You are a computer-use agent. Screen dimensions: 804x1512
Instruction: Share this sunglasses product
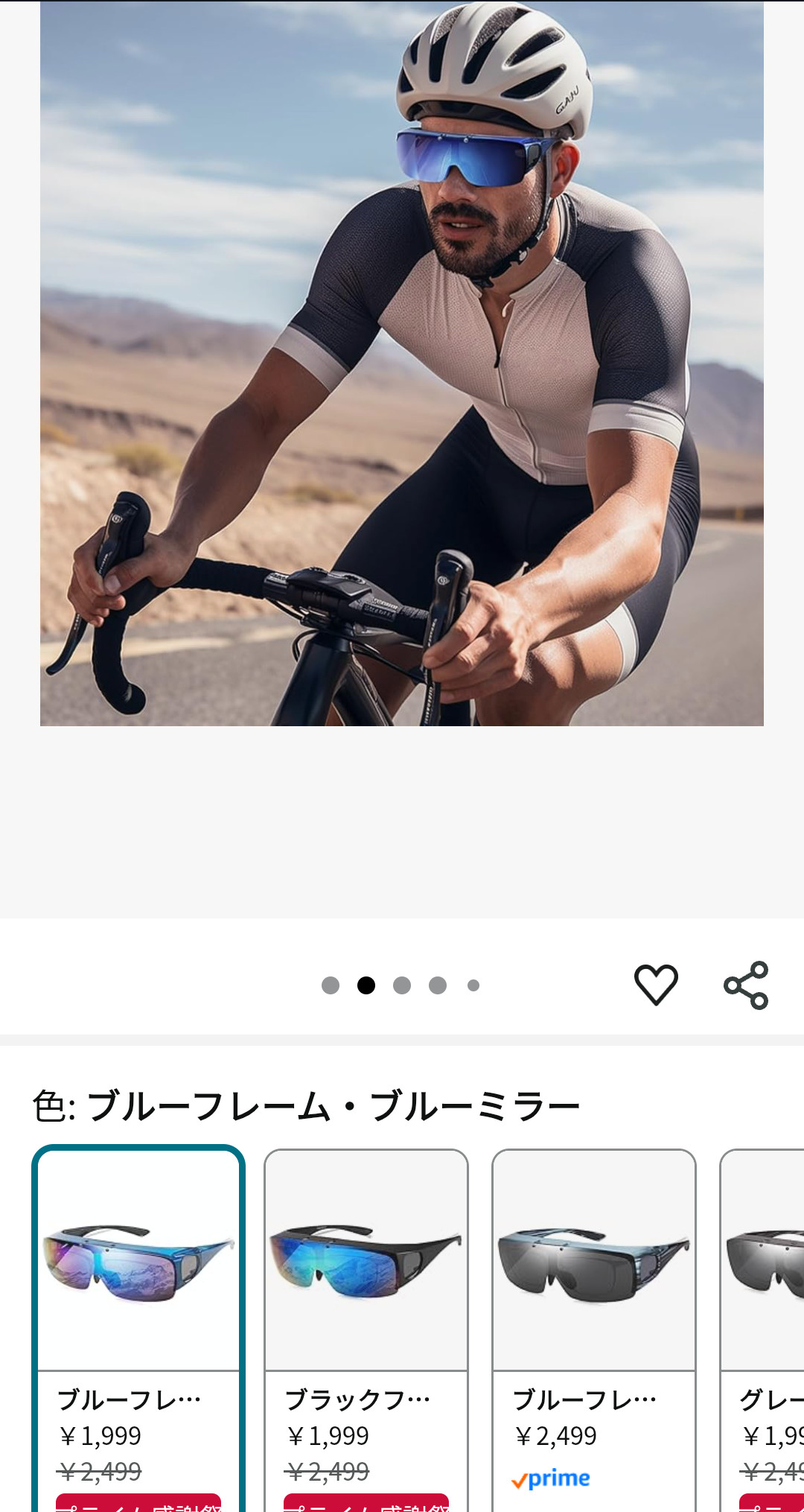tap(746, 985)
